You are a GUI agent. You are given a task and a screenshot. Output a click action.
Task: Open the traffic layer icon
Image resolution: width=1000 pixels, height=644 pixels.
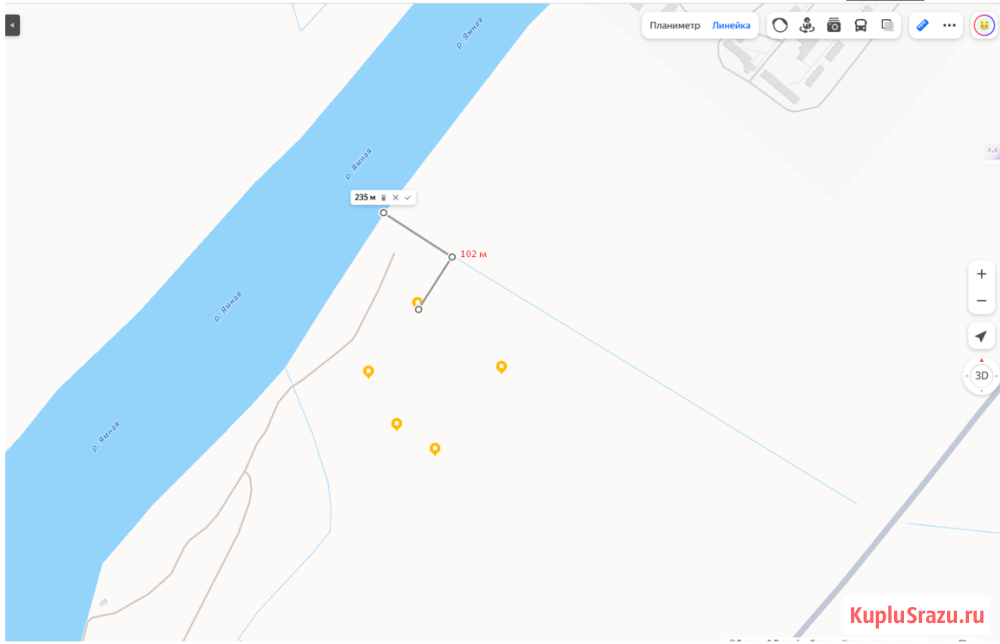tap(780, 26)
